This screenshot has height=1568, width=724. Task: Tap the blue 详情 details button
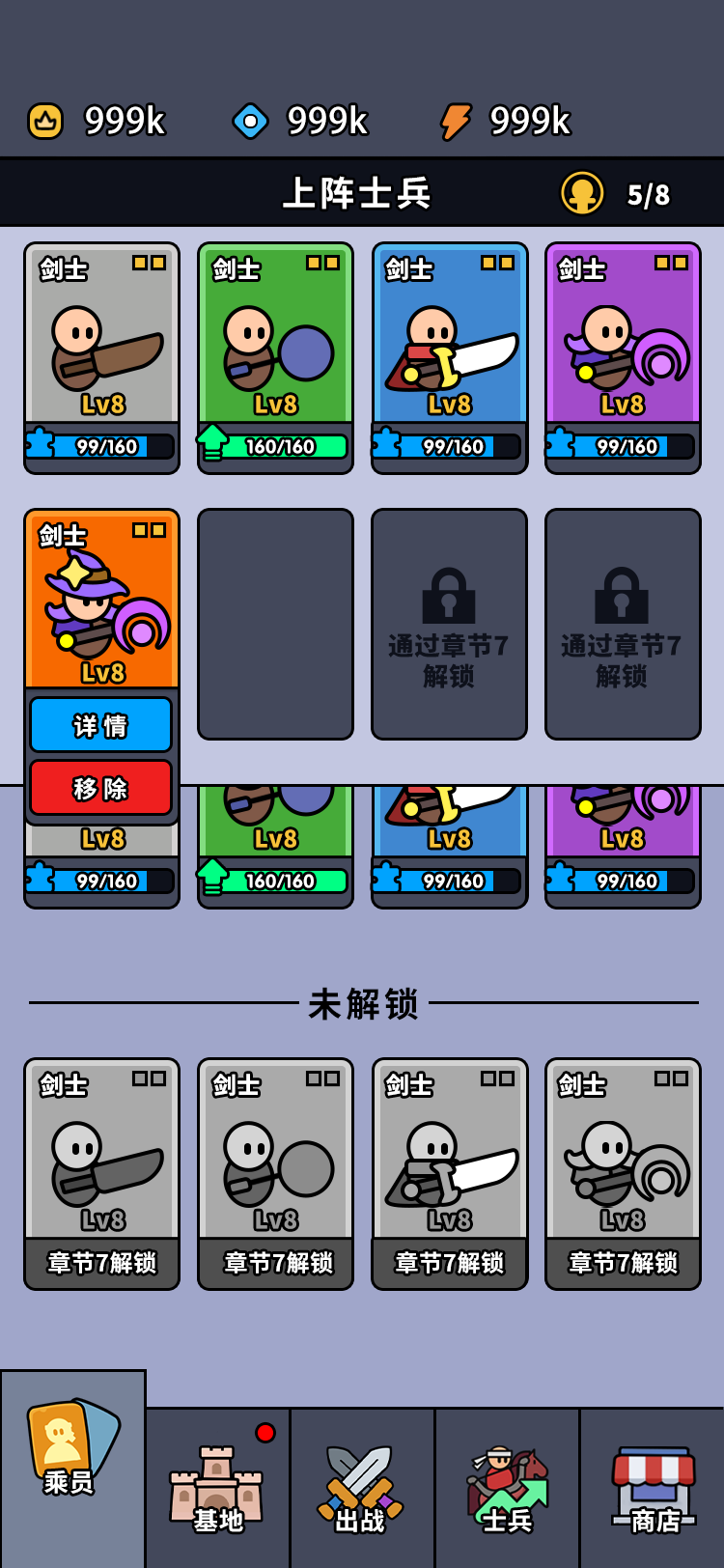[100, 725]
